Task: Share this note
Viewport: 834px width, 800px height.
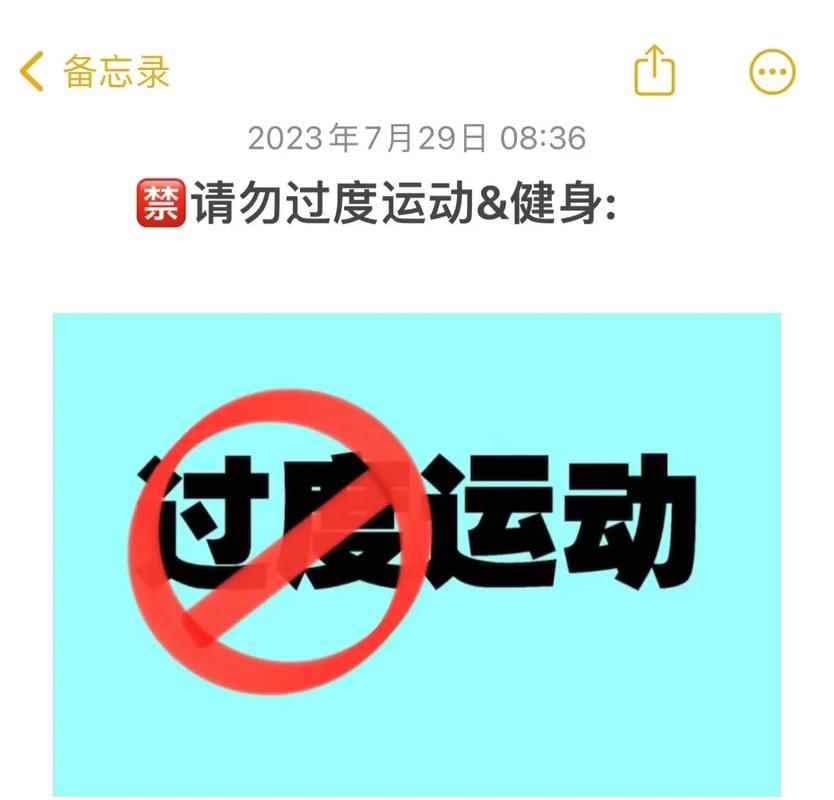Action: [655, 71]
